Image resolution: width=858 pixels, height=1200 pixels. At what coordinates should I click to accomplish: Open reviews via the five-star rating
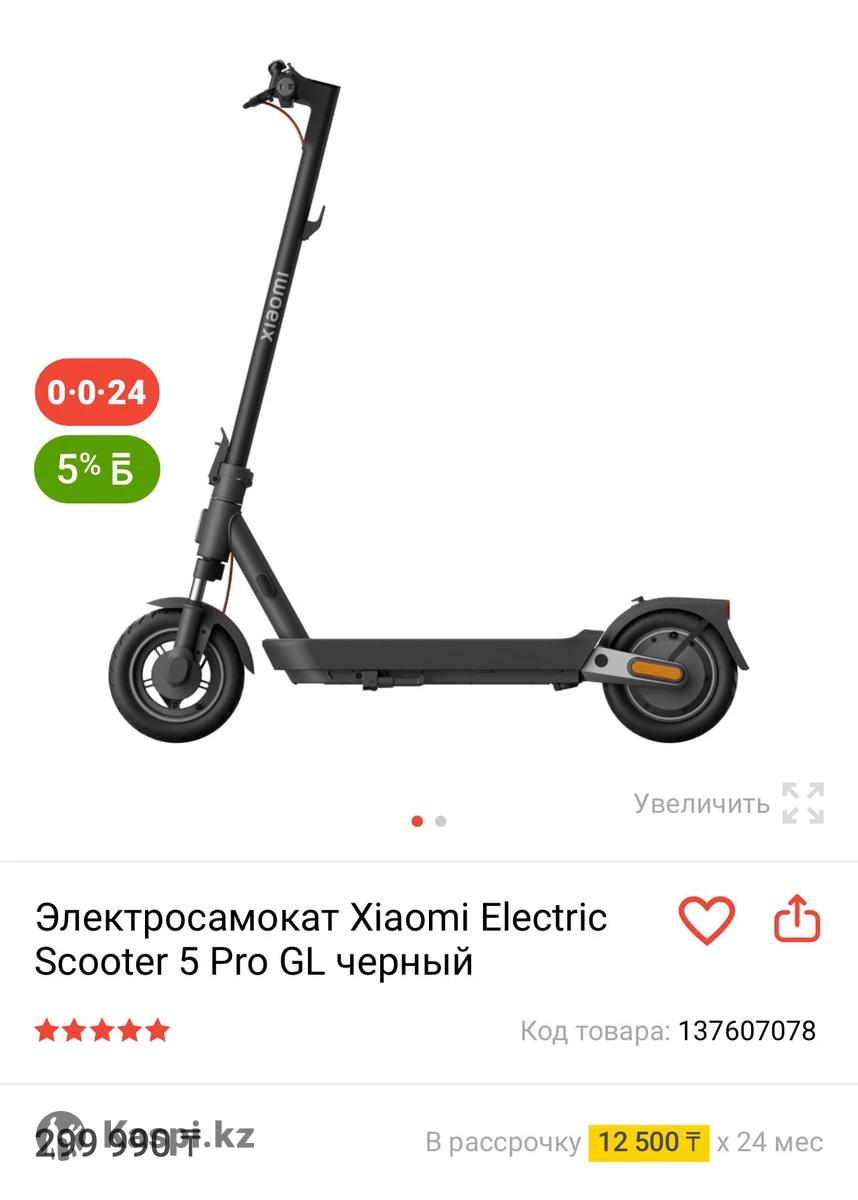103,1030
